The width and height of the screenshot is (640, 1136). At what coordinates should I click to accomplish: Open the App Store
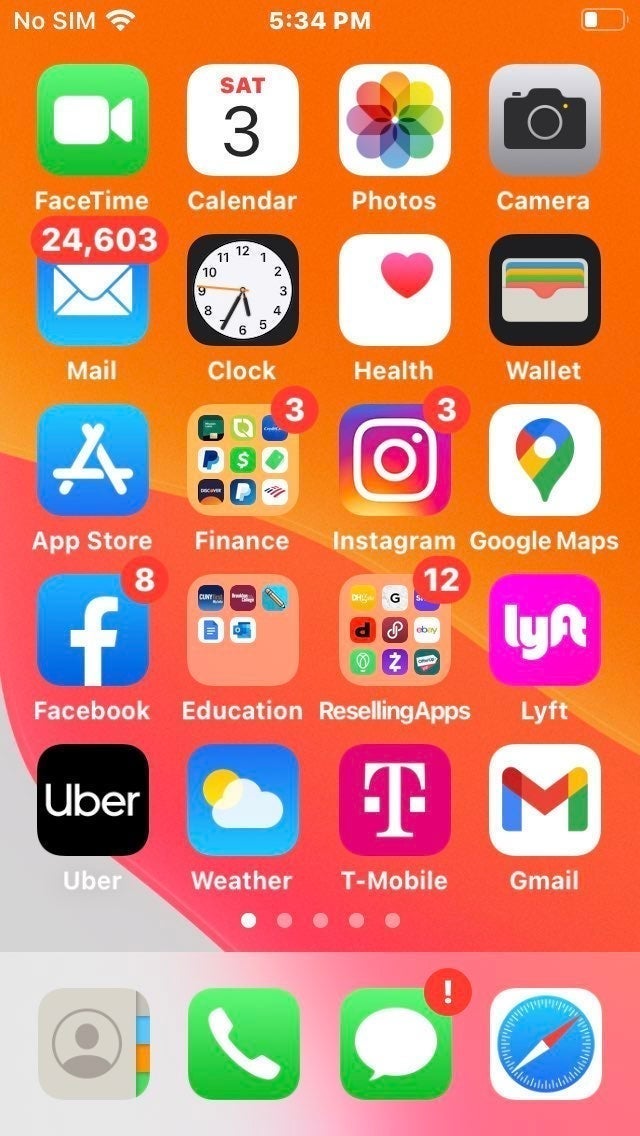(93, 460)
